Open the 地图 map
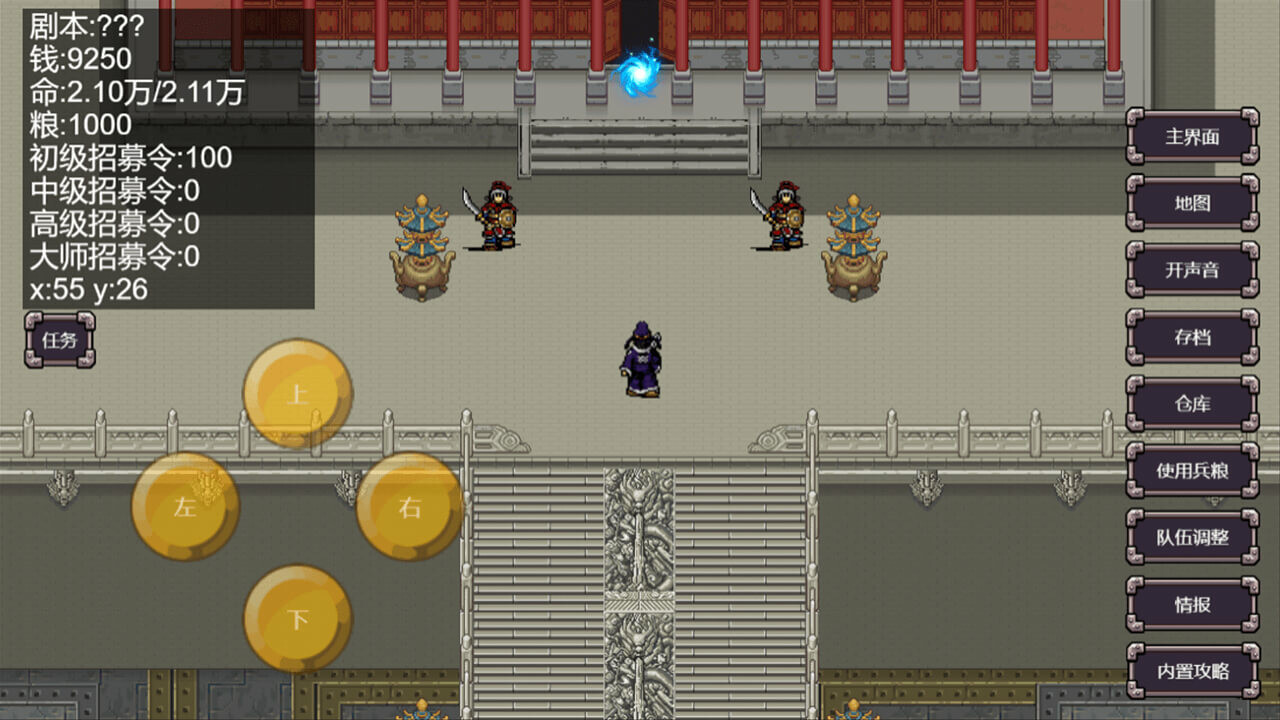This screenshot has width=1280, height=720. [x=1192, y=203]
